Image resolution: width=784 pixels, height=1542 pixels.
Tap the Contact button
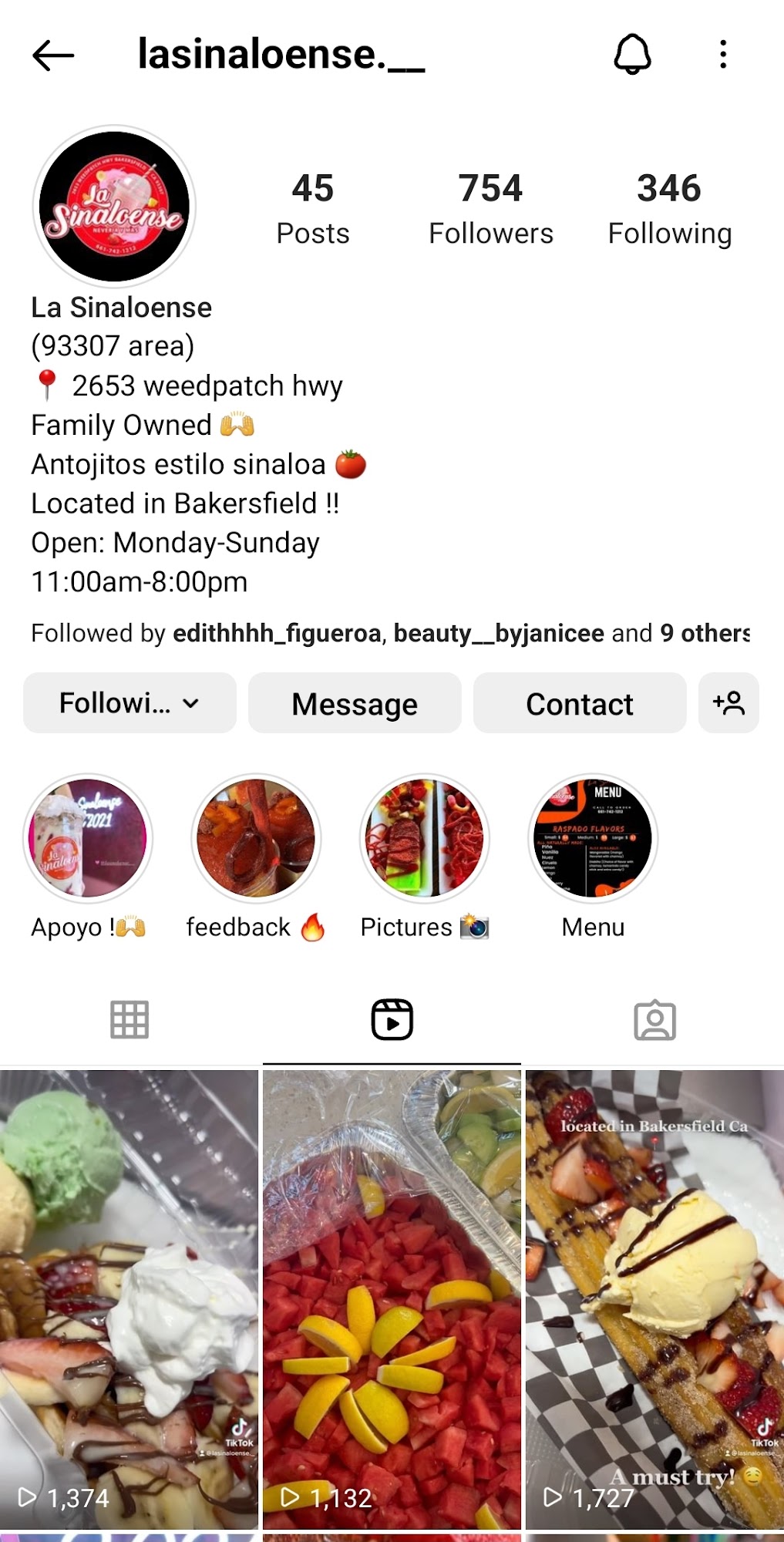pyautogui.click(x=580, y=703)
